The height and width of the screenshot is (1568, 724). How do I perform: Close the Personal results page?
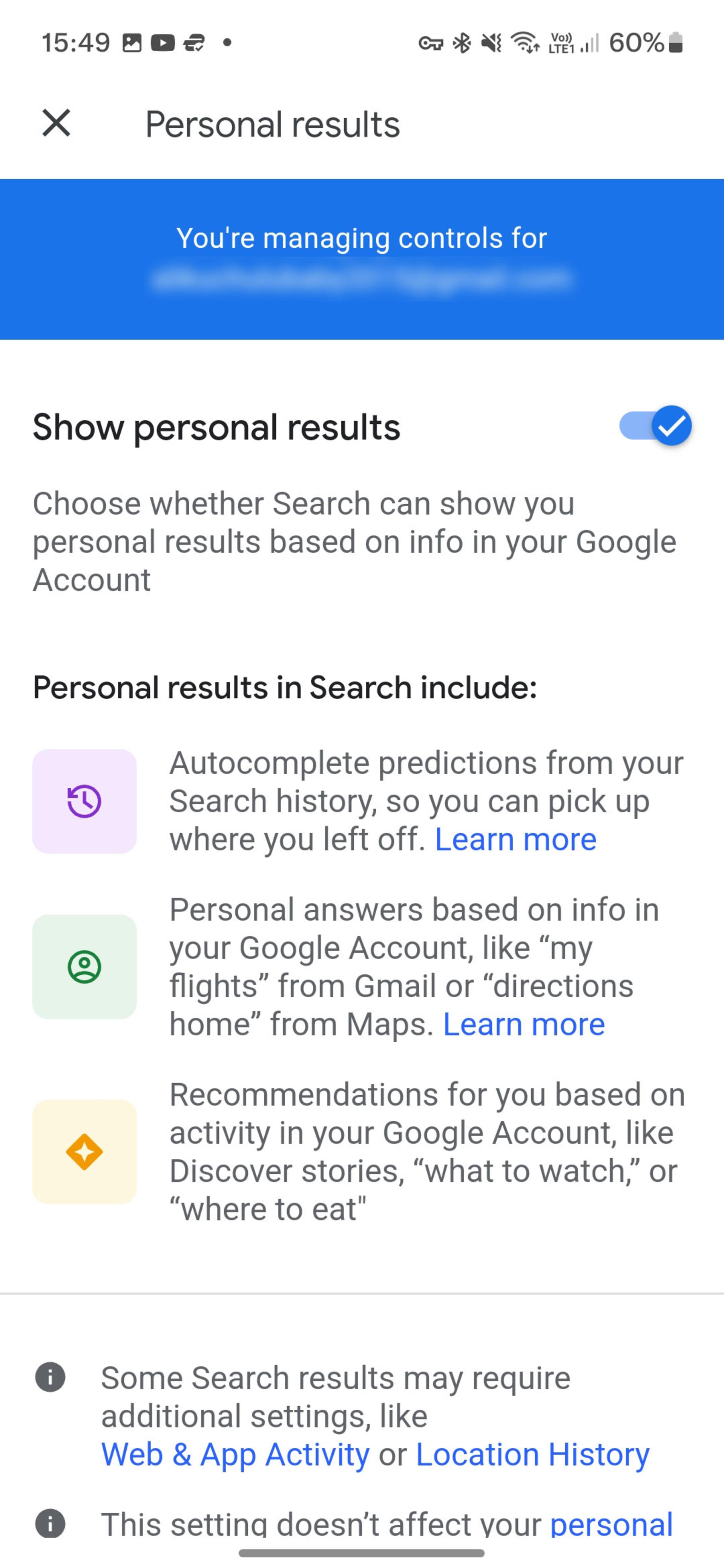tap(56, 124)
